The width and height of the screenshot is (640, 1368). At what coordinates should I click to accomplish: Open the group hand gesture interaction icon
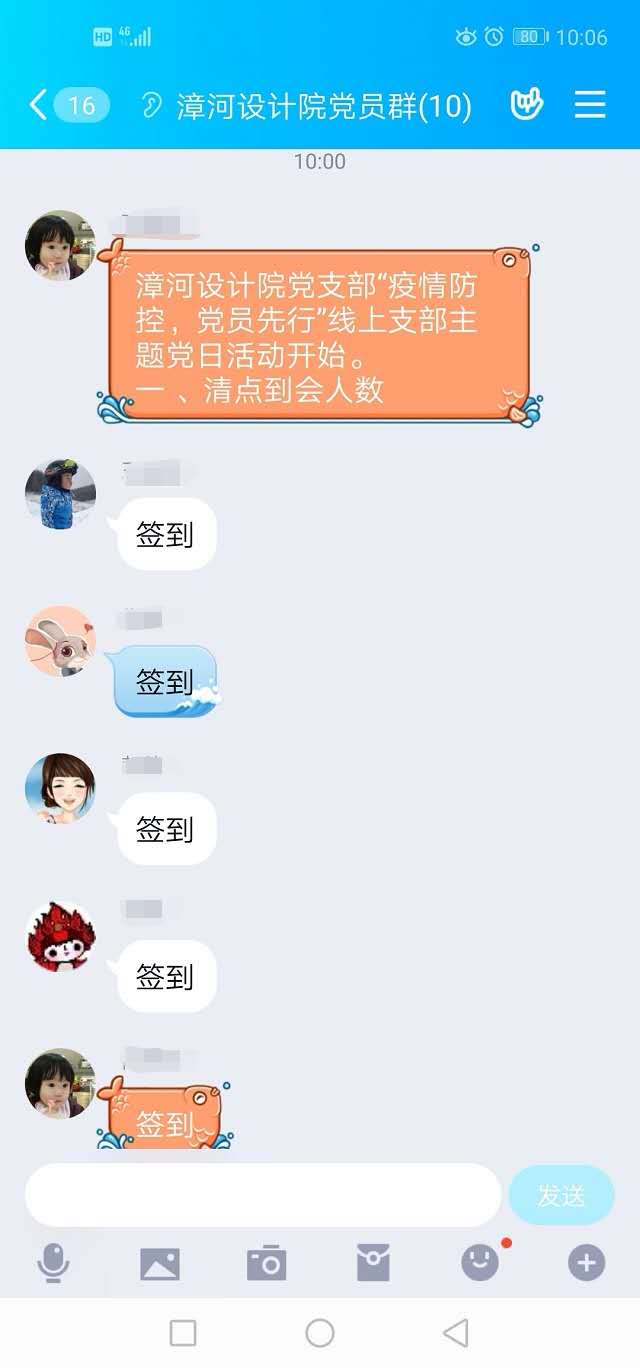[x=526, y=105]
